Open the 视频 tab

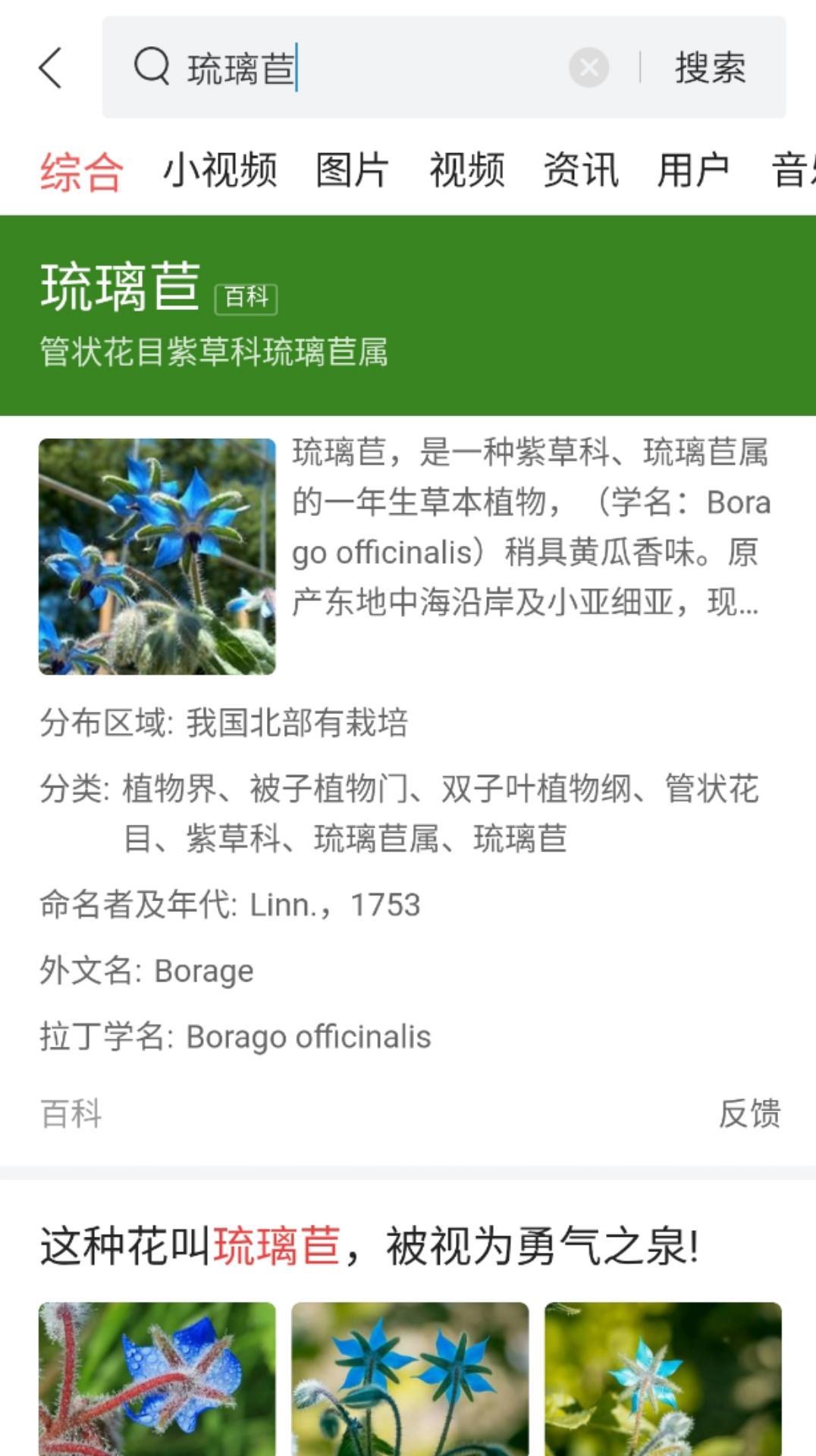click(467, 170)
